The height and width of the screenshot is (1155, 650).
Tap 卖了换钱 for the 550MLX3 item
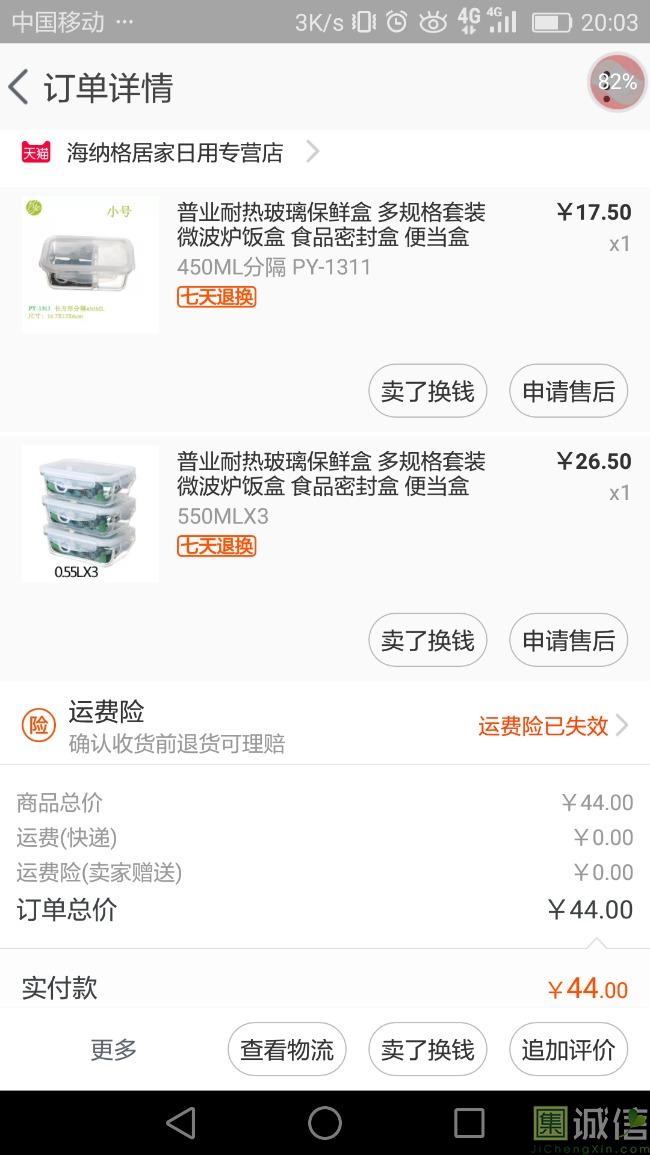pos(427,640)
